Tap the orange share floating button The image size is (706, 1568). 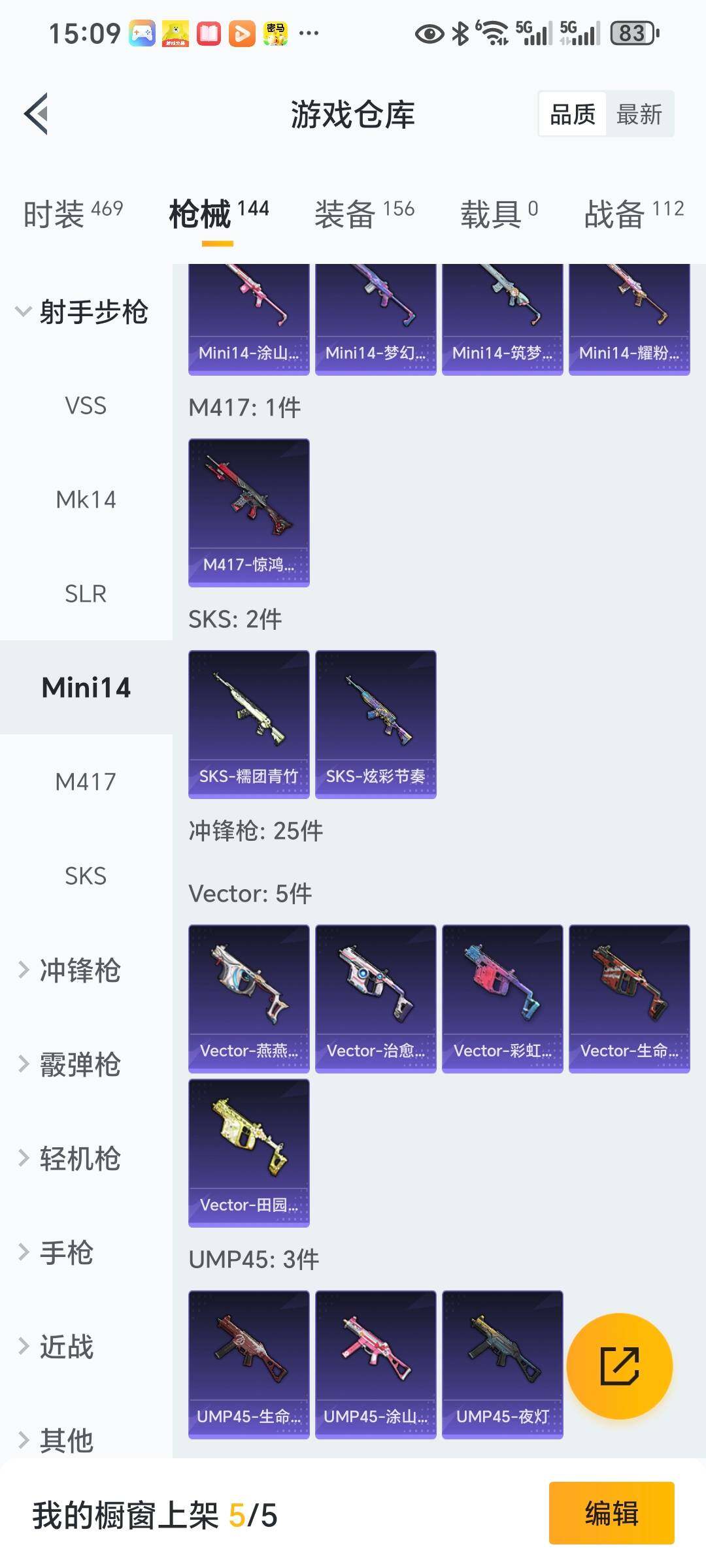(619, 1366)
